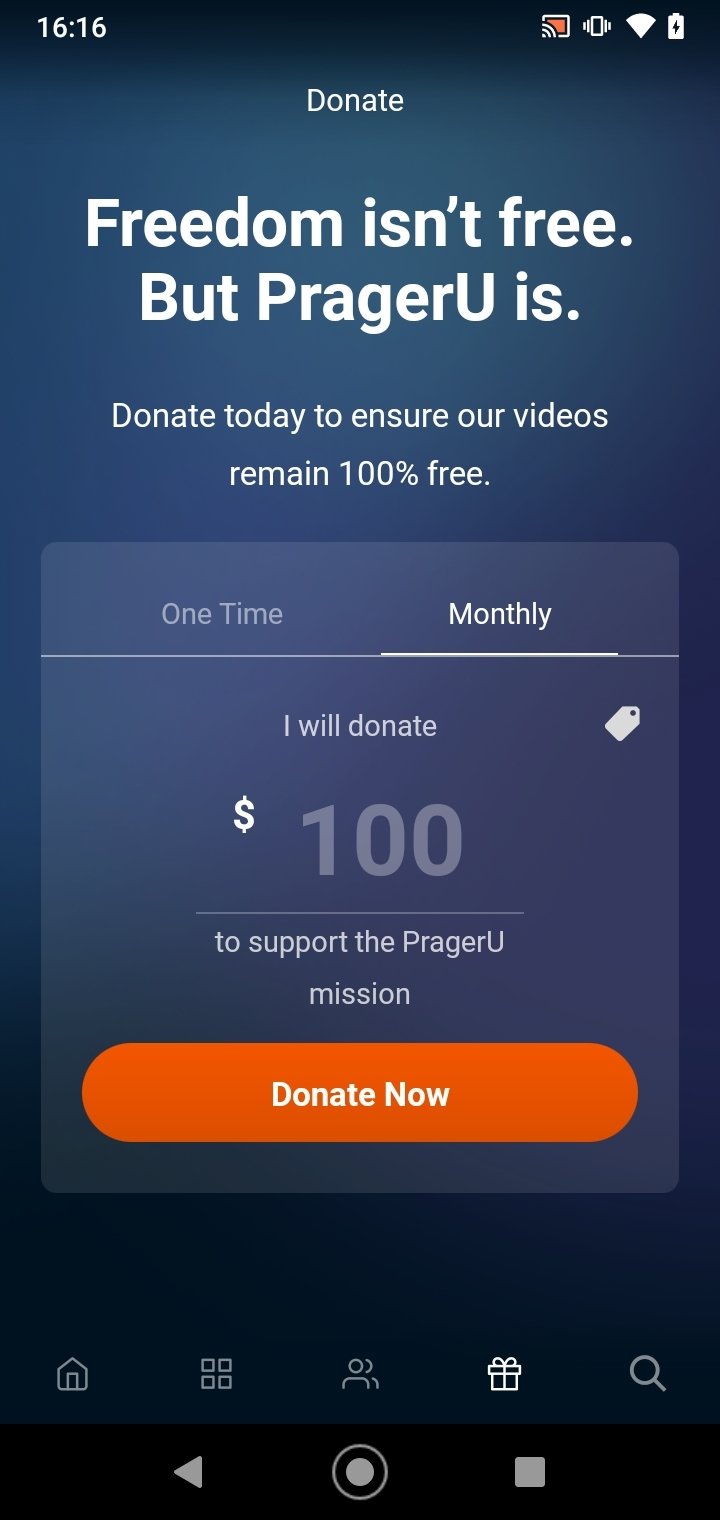Screen dimensions: 720x1520
Task: Tap the Donate Now button
Action: [x=360, y=1093]
